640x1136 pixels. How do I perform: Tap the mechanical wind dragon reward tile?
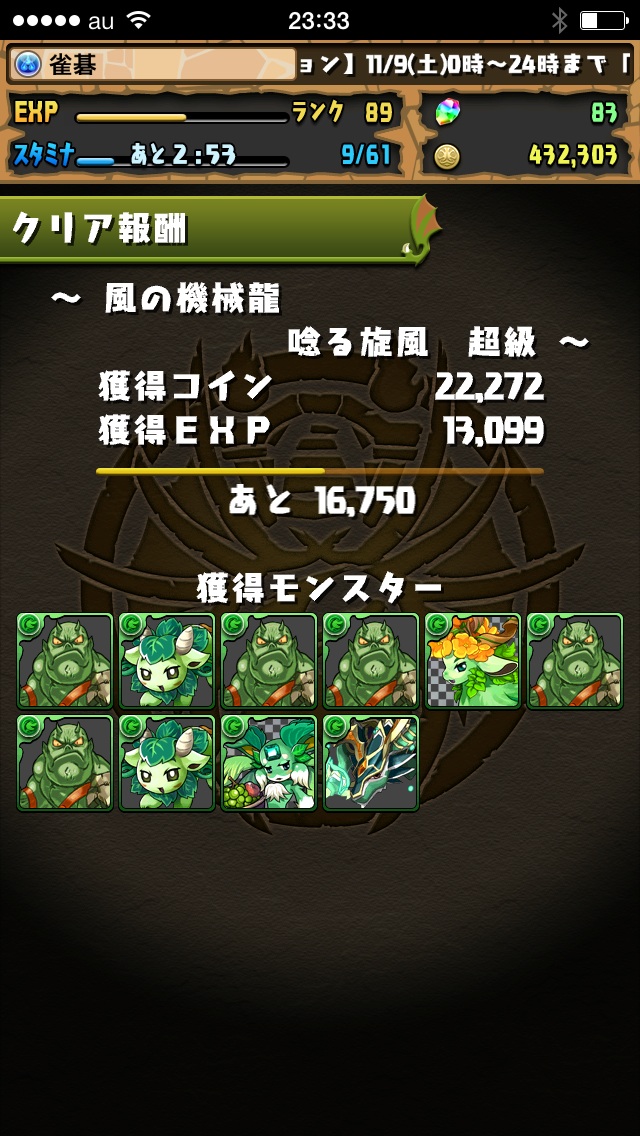pyautogui.click(x=371, y=763)
